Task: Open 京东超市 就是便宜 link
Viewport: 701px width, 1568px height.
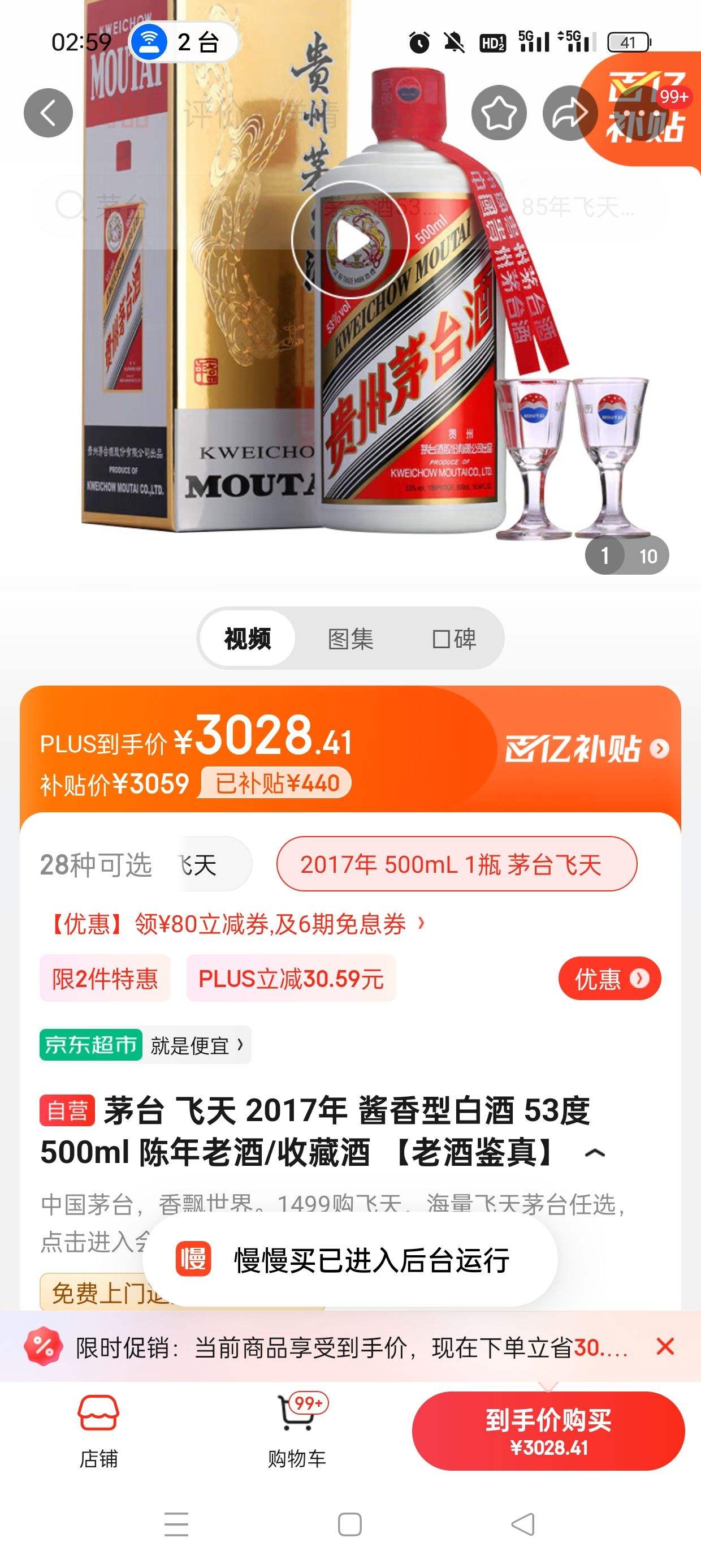Action: click(x=145, y=1045)
